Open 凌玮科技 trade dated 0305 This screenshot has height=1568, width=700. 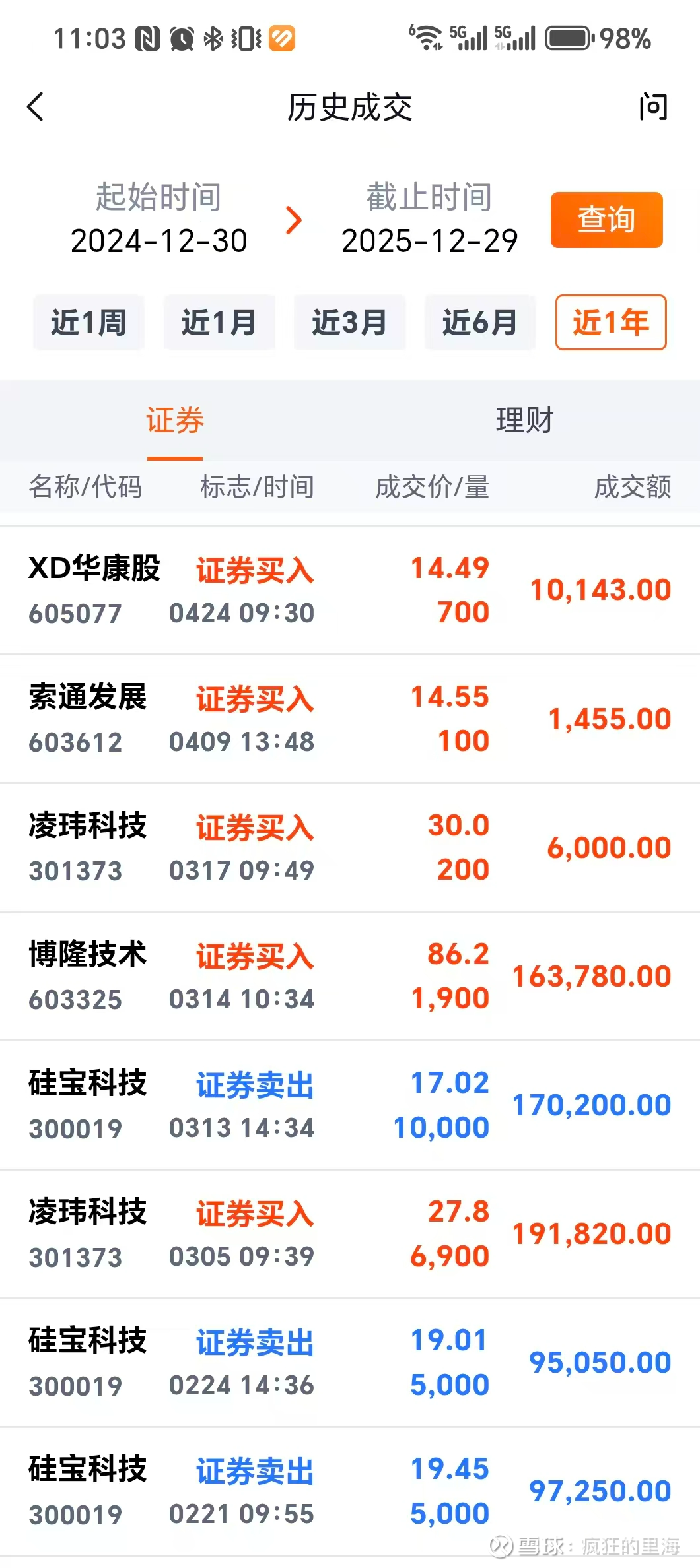click(350, 1233)
